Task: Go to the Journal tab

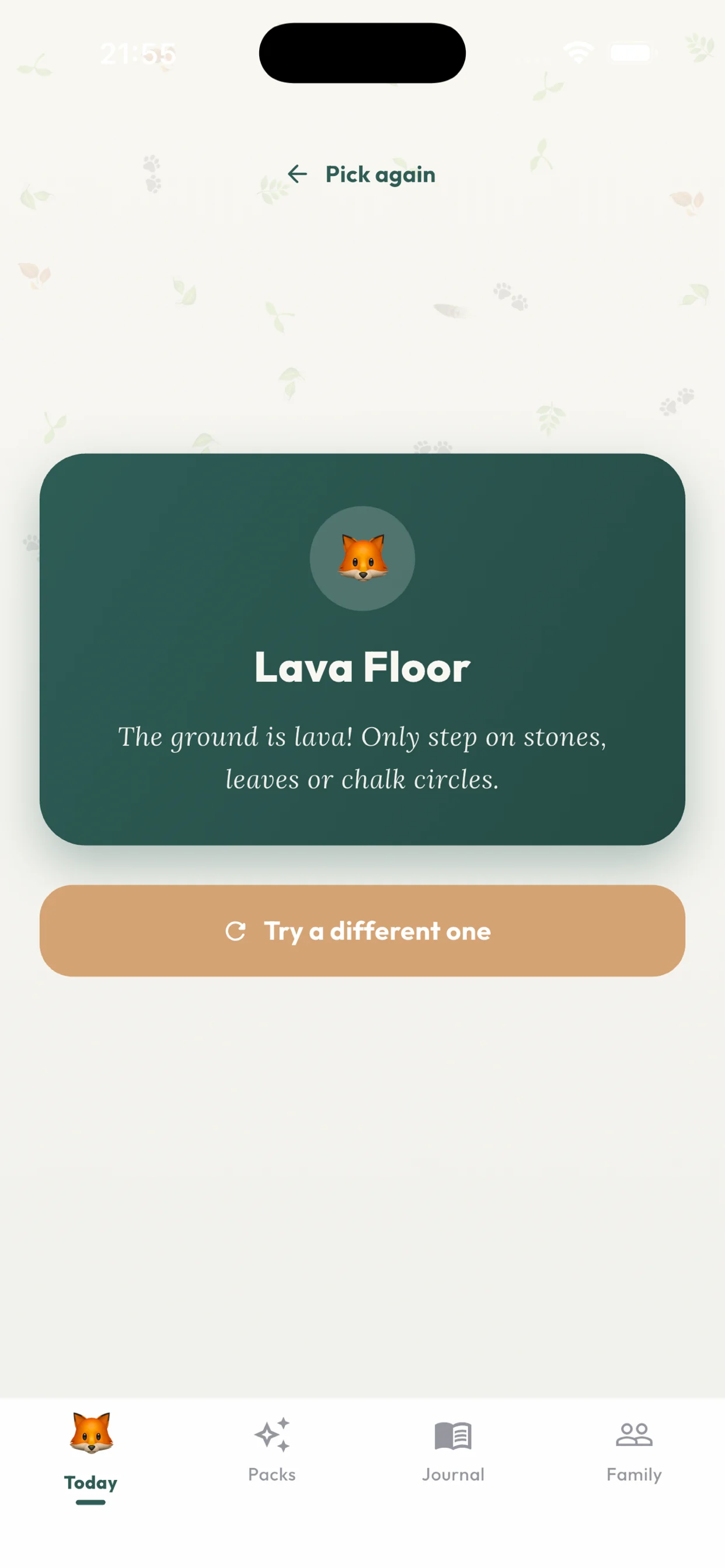Action: (453, 1451)
